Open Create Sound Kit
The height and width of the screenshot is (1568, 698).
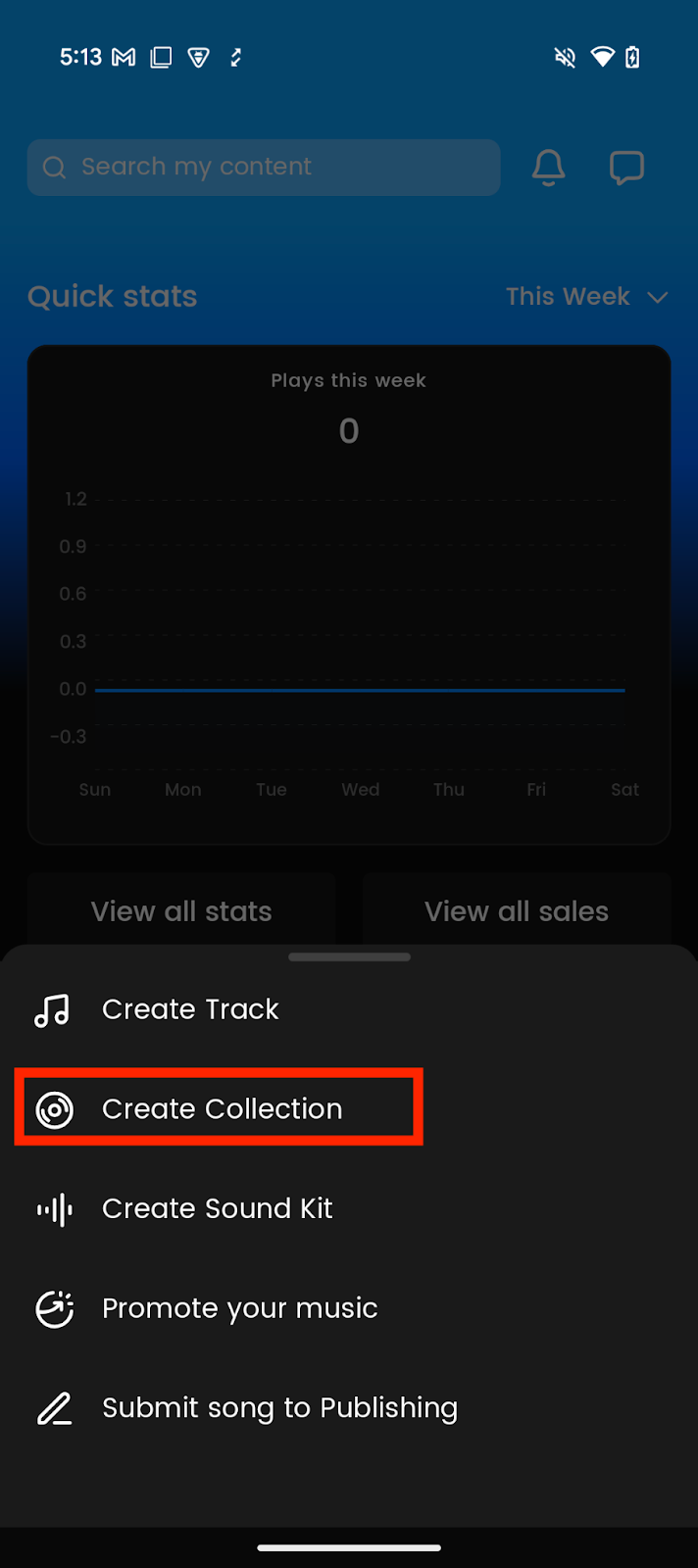point(217,1208)
